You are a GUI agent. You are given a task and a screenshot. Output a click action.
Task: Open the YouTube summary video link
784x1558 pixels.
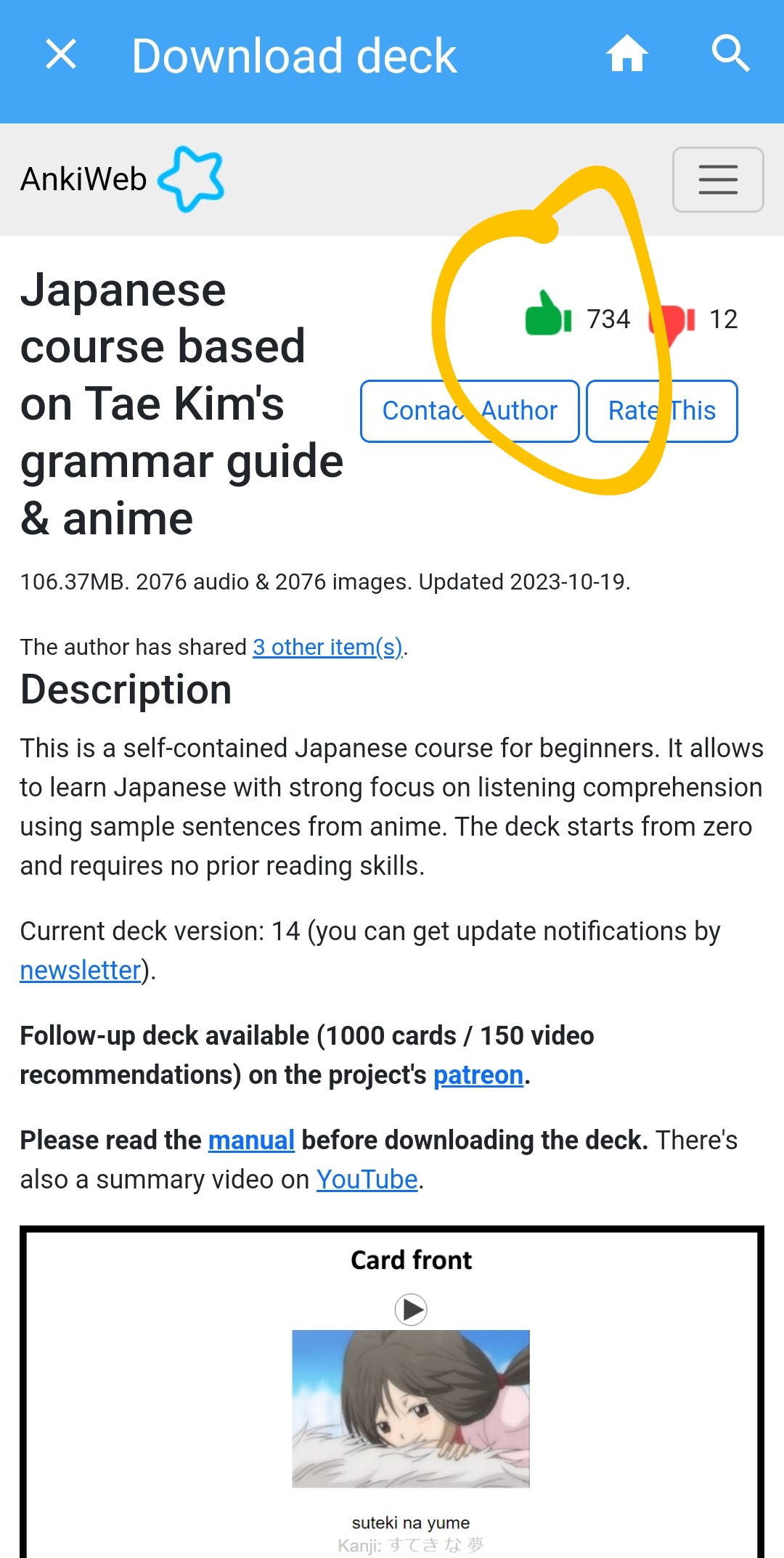[x=367, y=1180]
